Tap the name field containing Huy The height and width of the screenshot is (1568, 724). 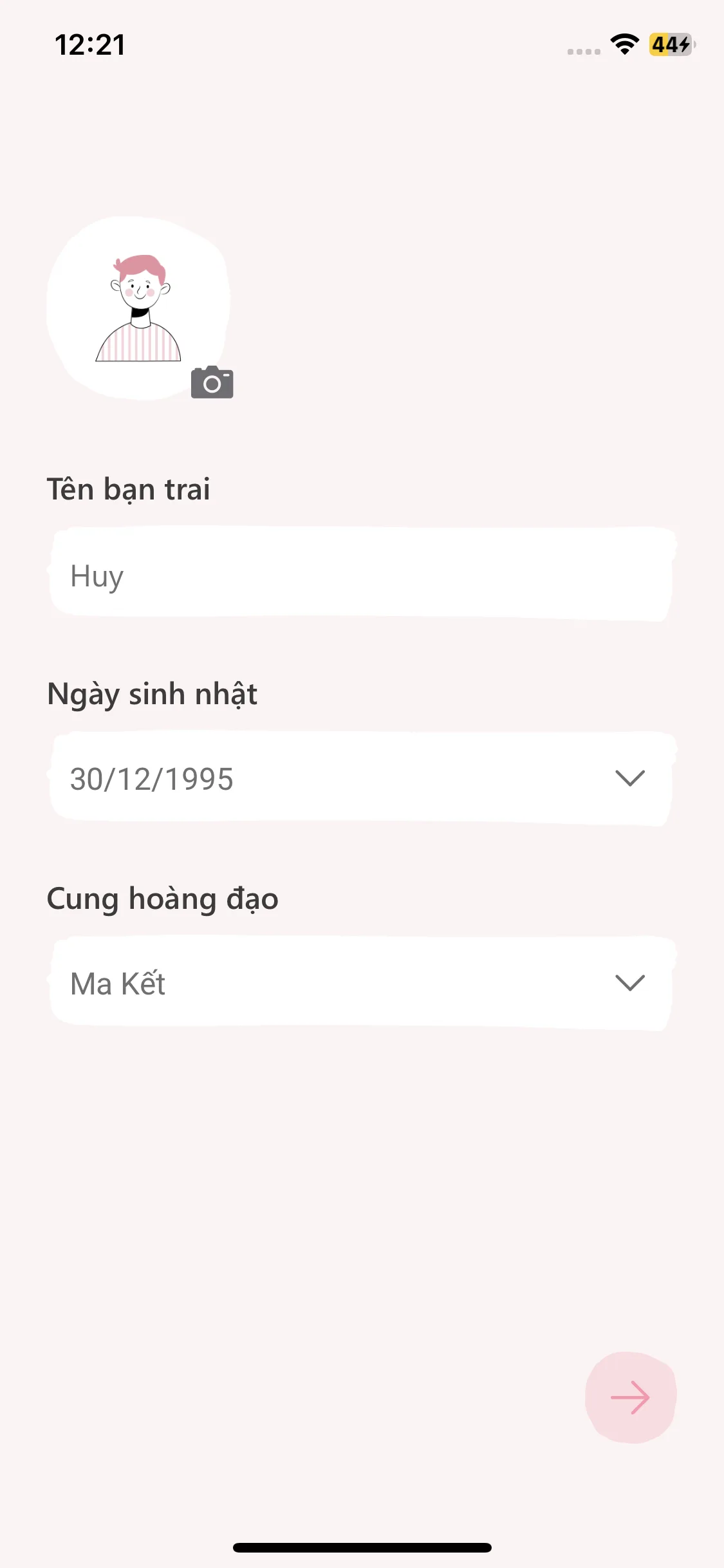(360, 575)
